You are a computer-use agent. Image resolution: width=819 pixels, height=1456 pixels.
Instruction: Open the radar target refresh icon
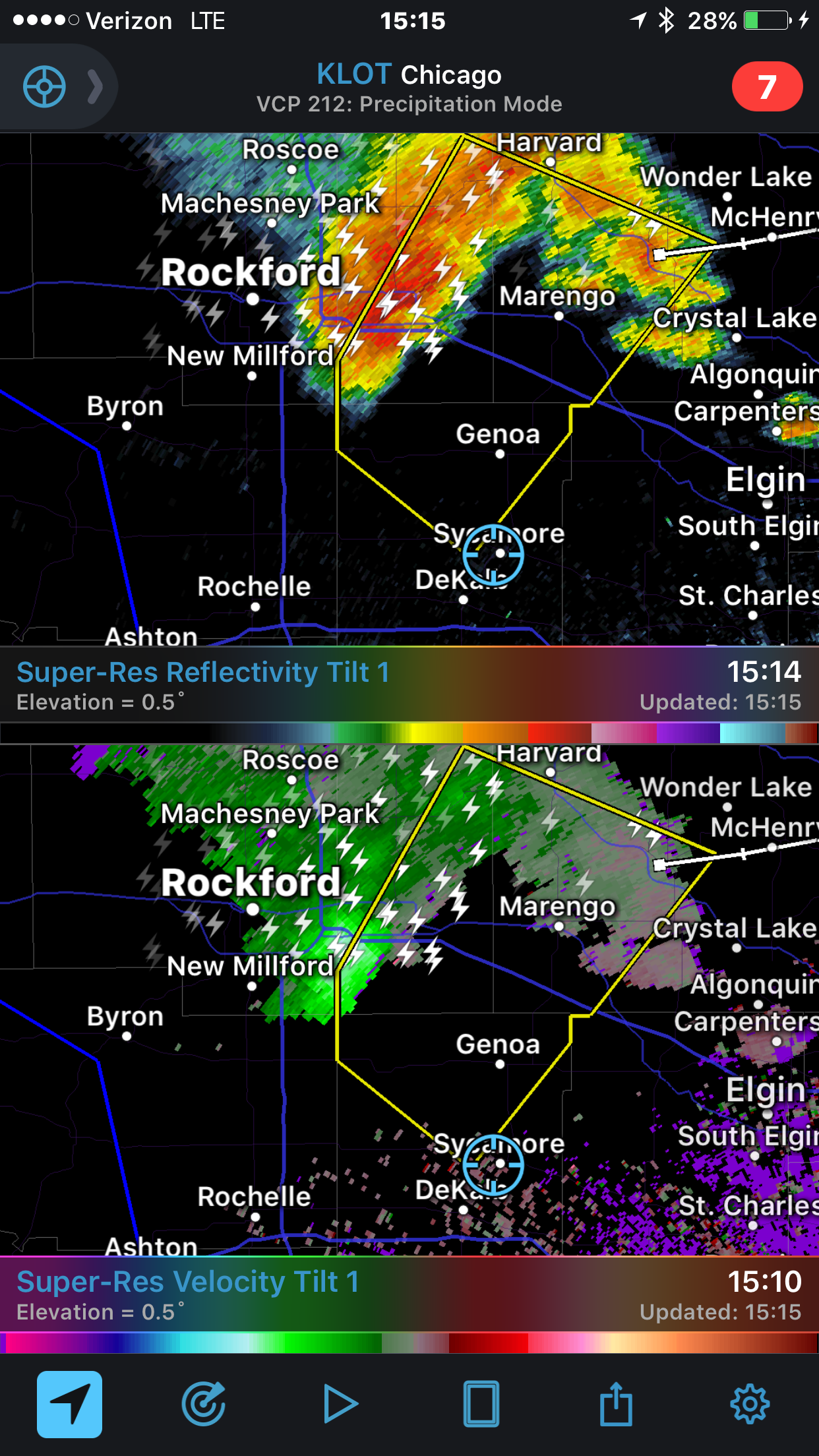(x=204, y=1404)
